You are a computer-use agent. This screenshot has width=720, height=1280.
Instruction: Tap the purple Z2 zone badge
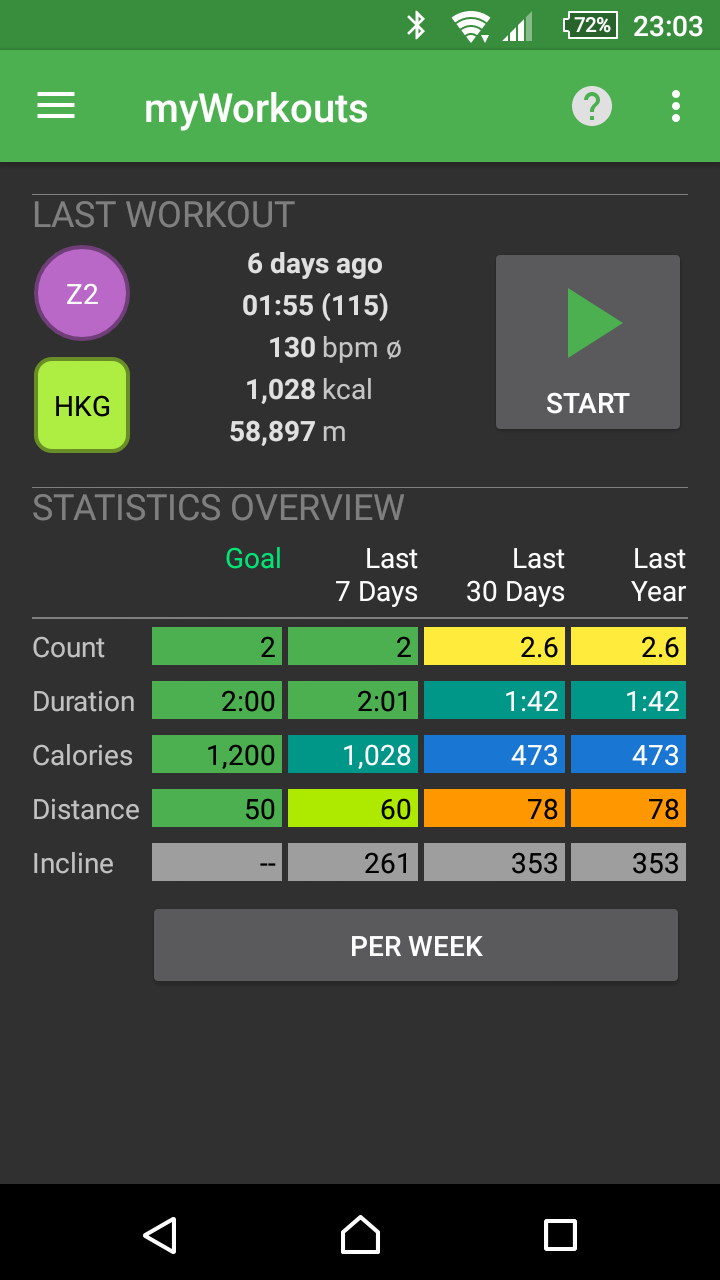coord(82,293)
